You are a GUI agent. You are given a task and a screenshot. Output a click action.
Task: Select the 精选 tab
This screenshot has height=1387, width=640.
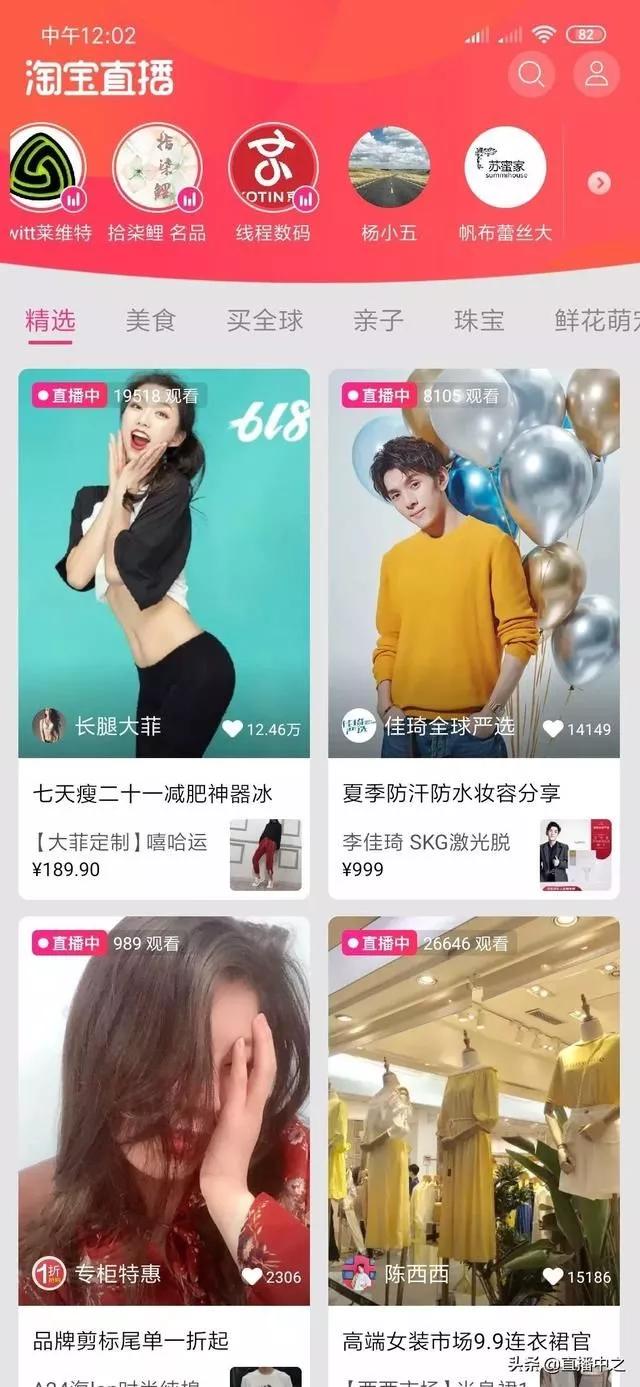pos(50,321)
